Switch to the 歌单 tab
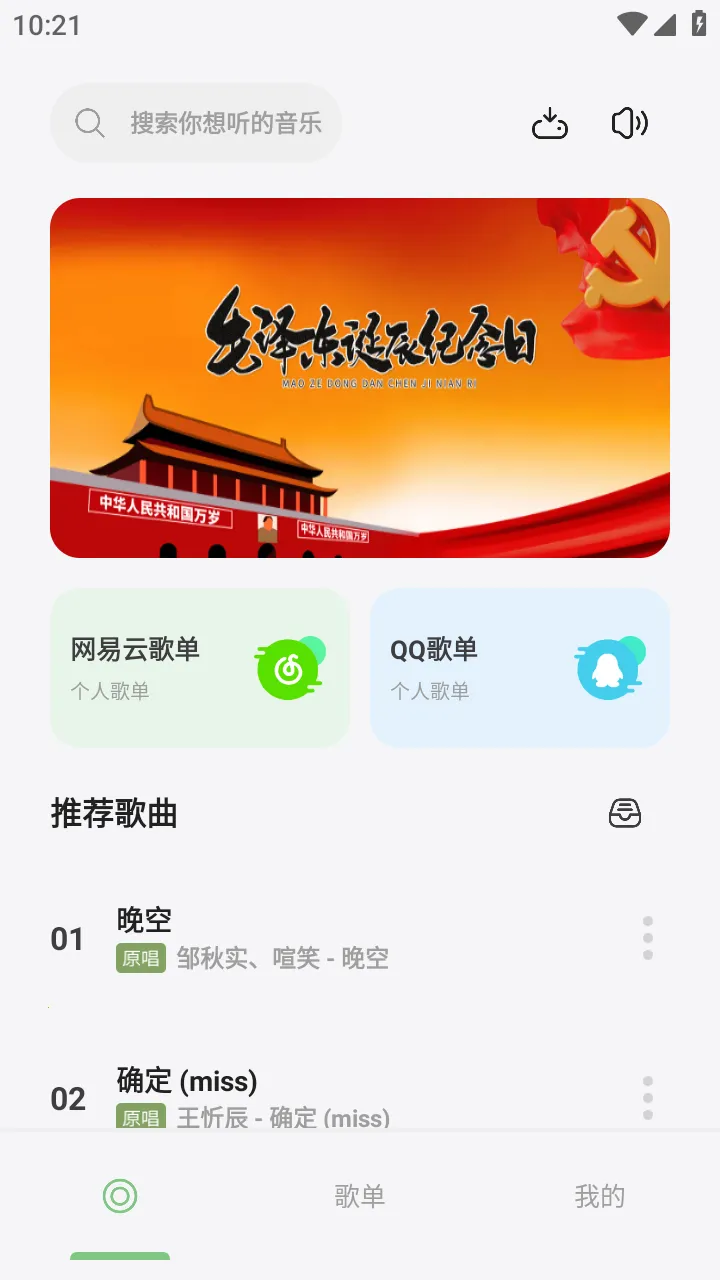The image size is (720, 1280). point(360,1196)
